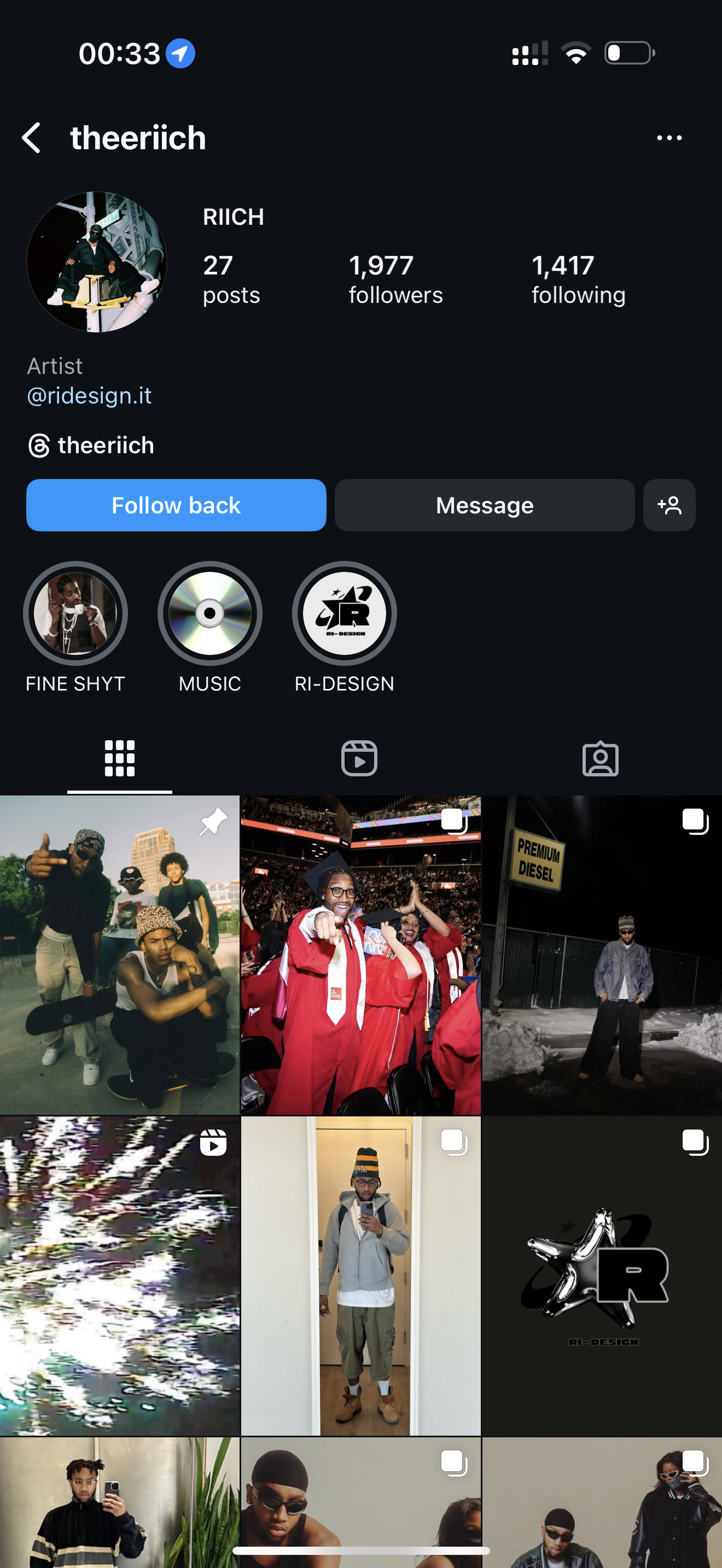Open the pinned skateboard group post
Image resolution: width=722 pixels, height=1568 pixels.
coord(119,956)
